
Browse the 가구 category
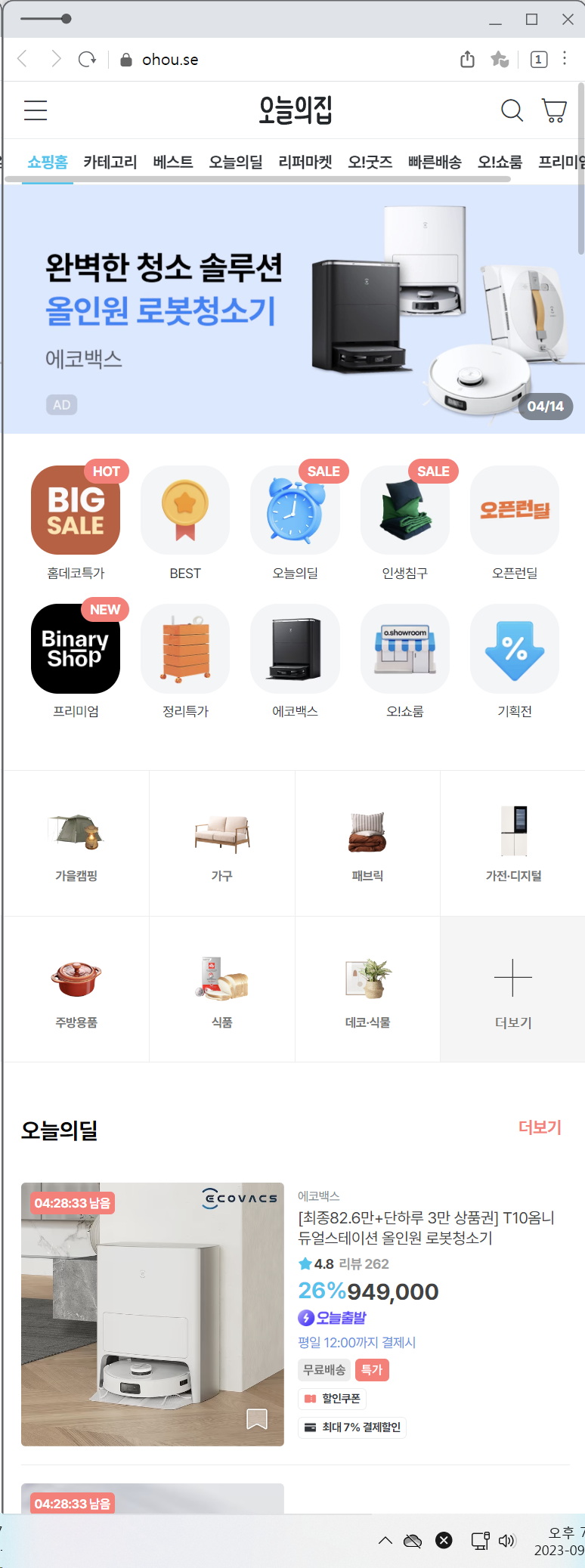[222, 843]
